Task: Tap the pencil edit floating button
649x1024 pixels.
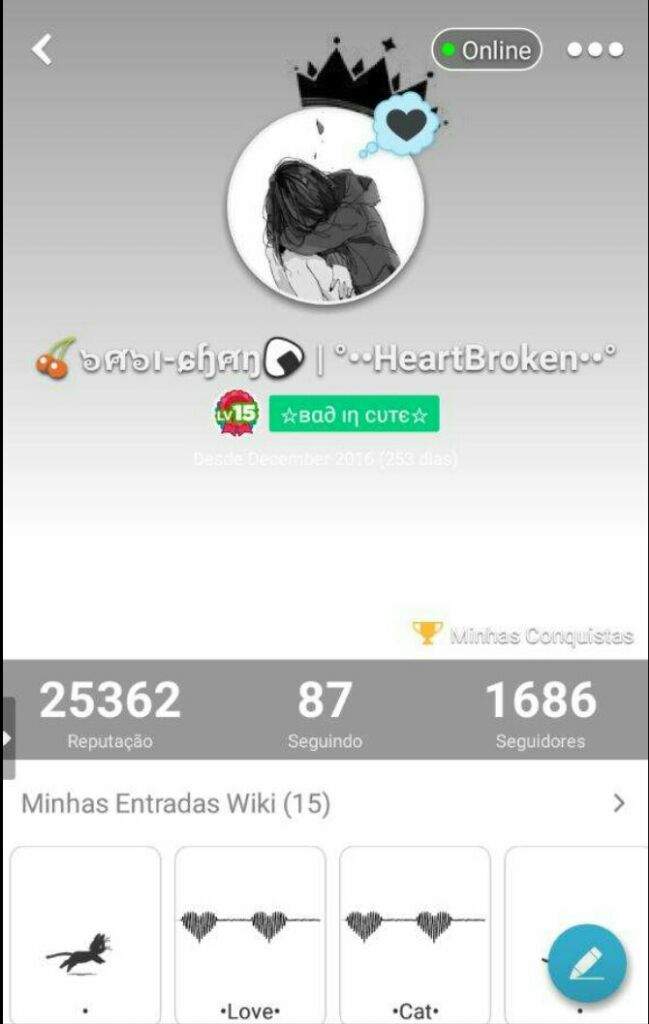Action: click(x=587, y=964)
